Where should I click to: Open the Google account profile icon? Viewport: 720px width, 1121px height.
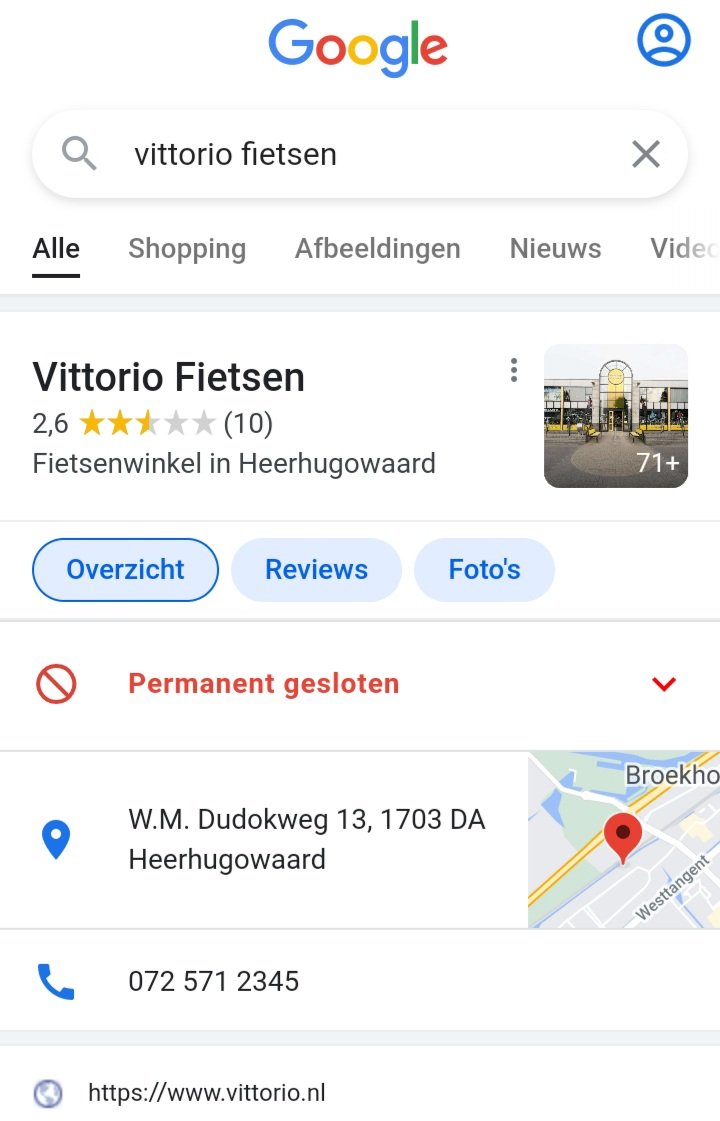(664, 42)
